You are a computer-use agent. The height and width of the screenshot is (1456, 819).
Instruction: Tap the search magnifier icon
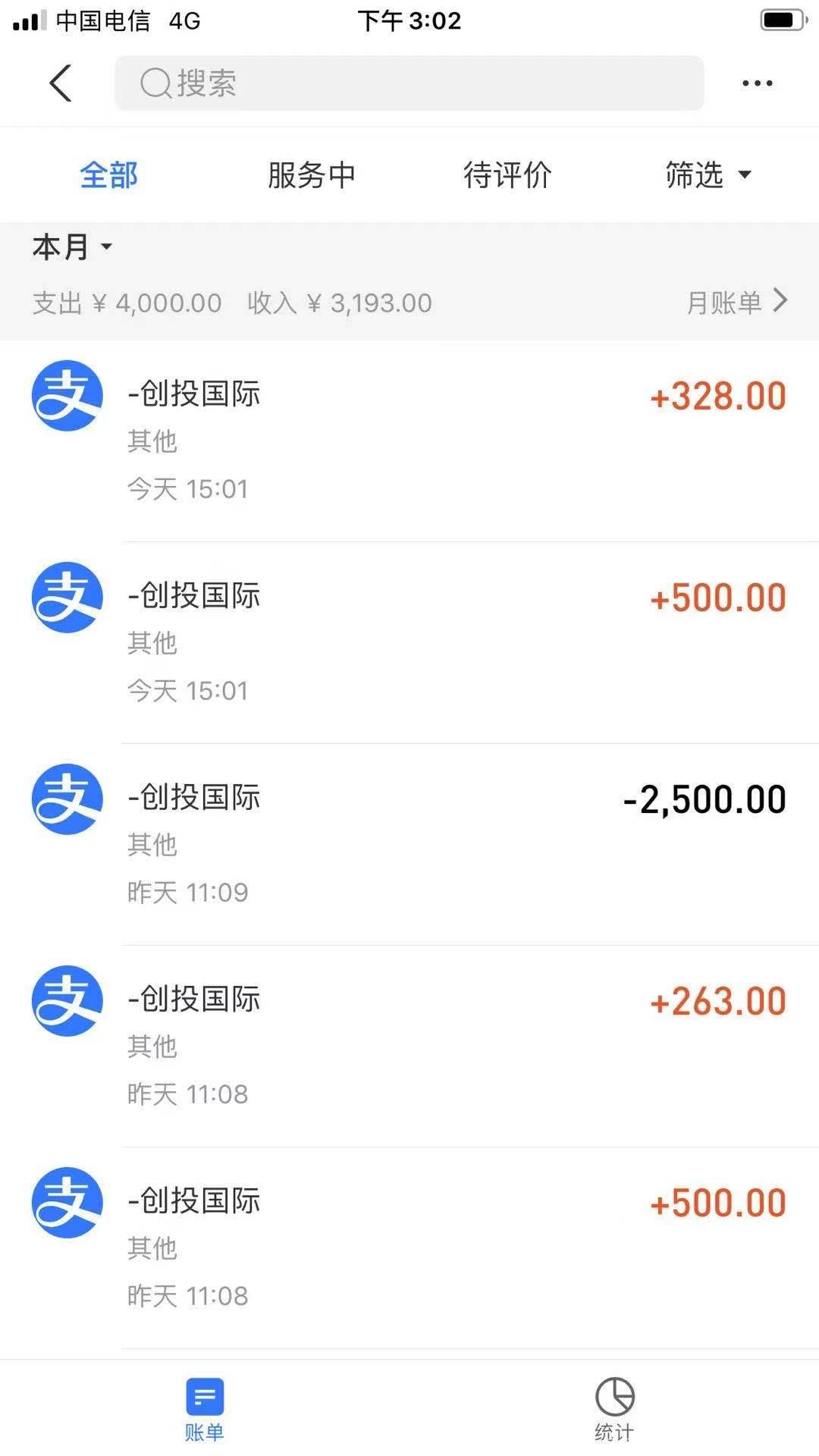click(x=155, y=82)
